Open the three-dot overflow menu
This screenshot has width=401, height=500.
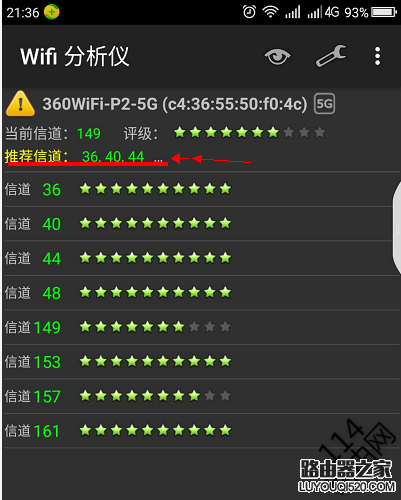point(377,56)
